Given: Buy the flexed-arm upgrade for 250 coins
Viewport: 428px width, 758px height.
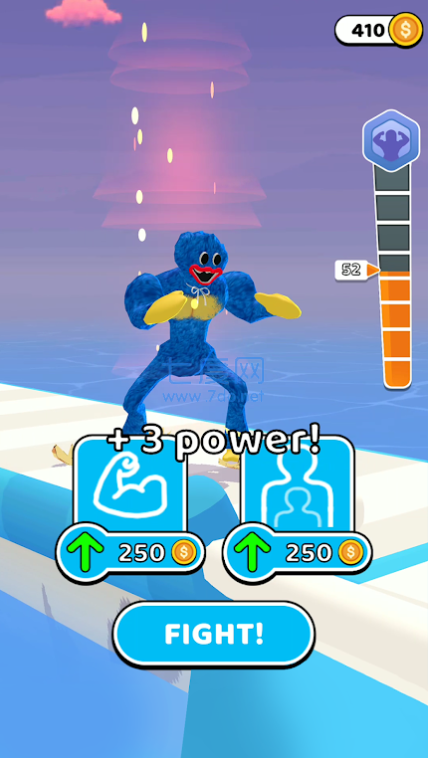Looking at the screenshot, I should pos(130,509).
